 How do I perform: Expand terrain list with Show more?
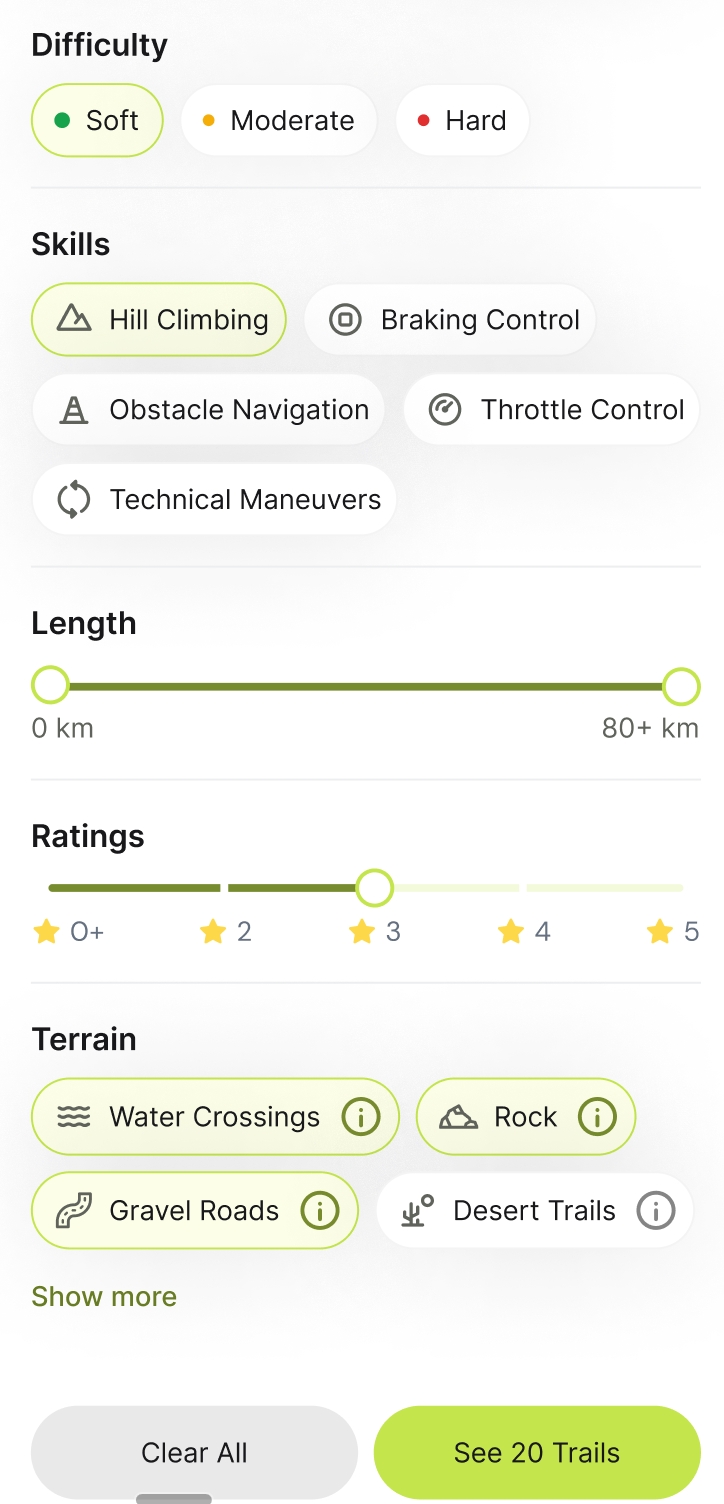tap(104, 1297)
